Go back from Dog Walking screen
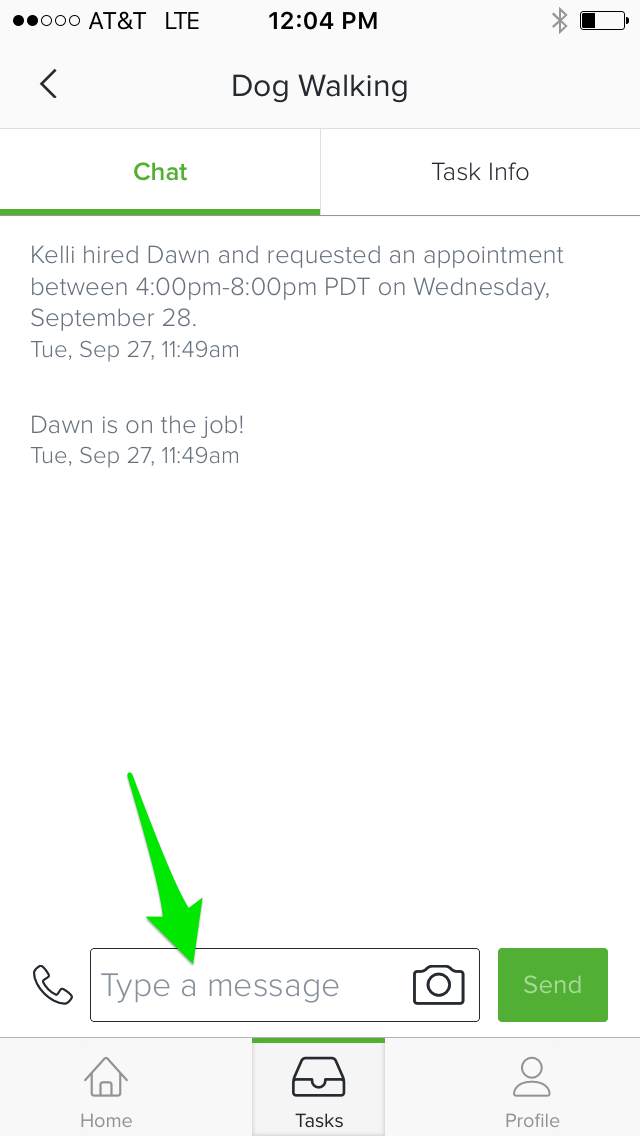The image size is (640, 1136). [48, 85]
